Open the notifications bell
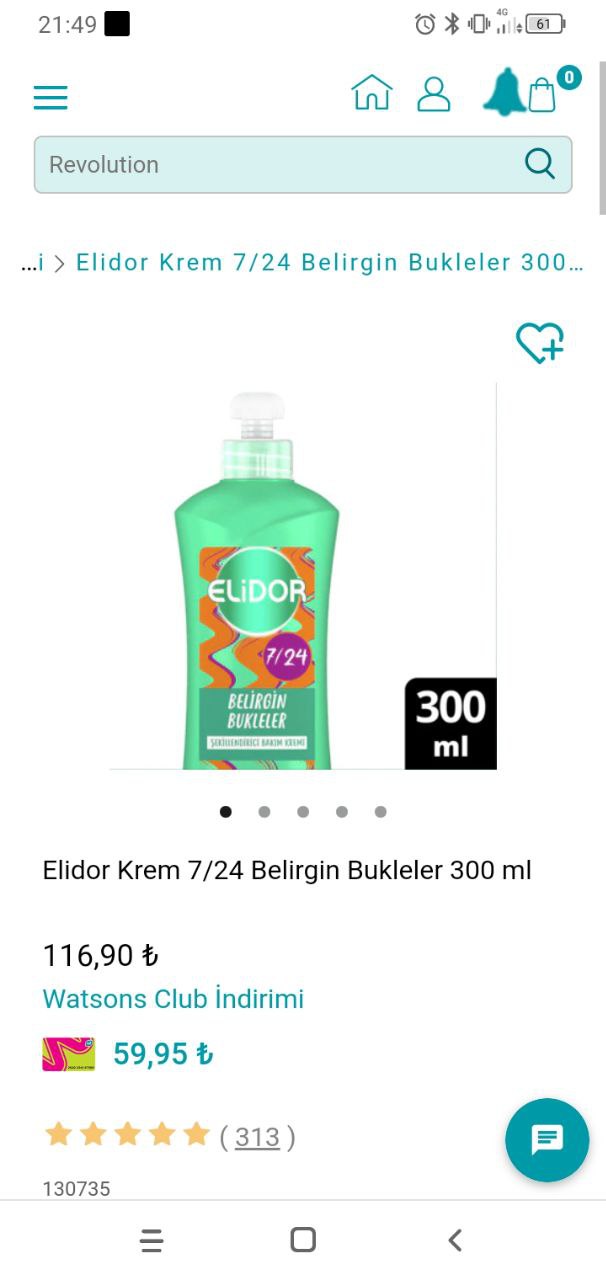Screen dimensions: 606x1280 [504, 92]
